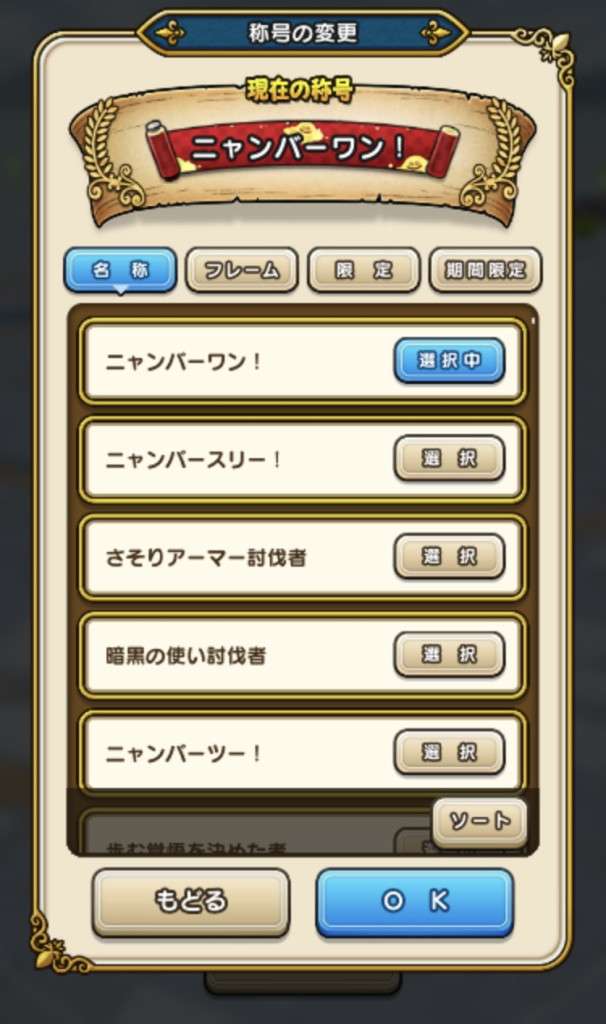Viewport: 606px width, 1024px height.
Task: Open the 限定 tab
Action: [x=363, y=270]
